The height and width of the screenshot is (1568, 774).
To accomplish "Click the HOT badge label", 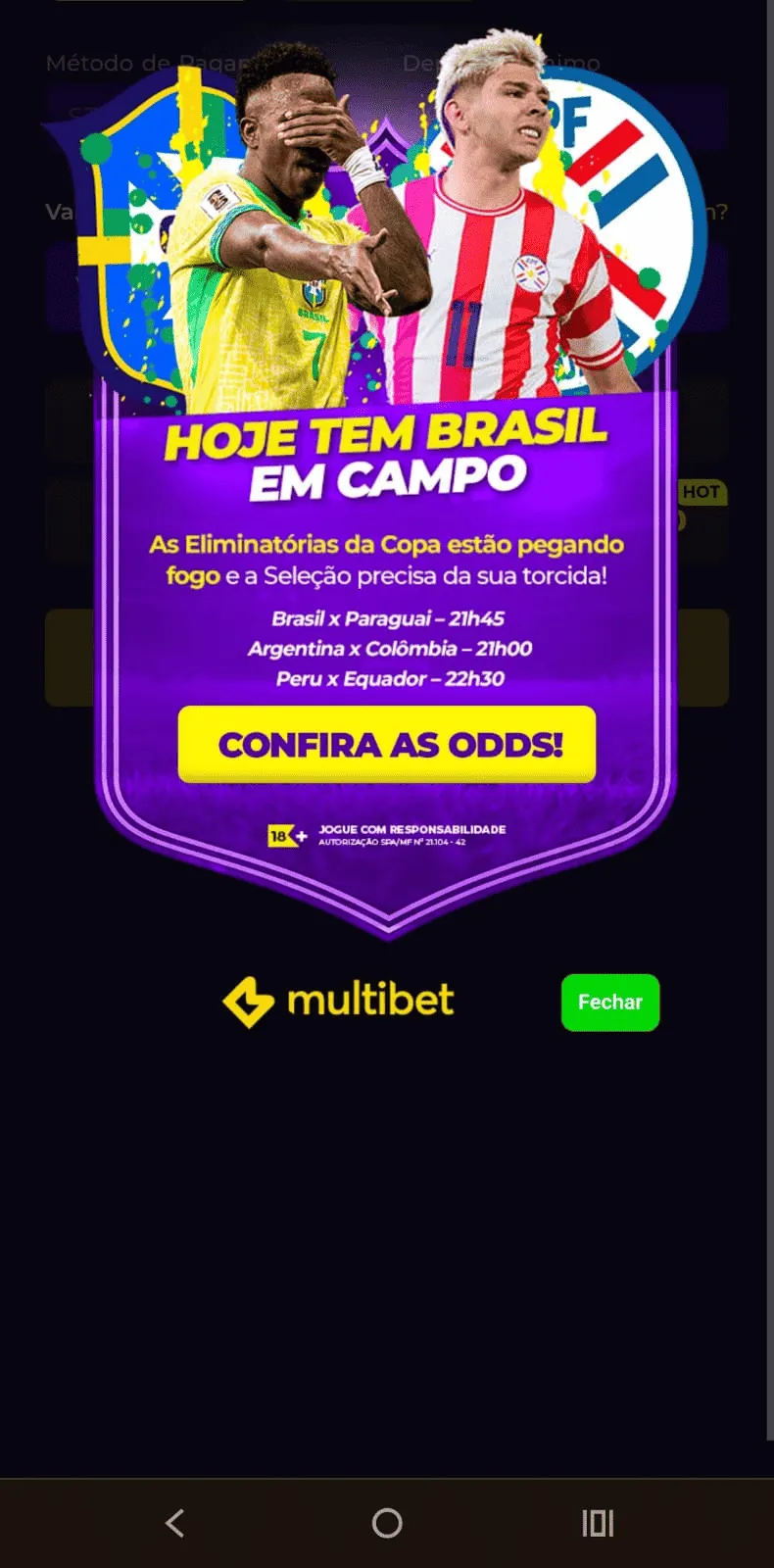I will click(x=701, y=492).
